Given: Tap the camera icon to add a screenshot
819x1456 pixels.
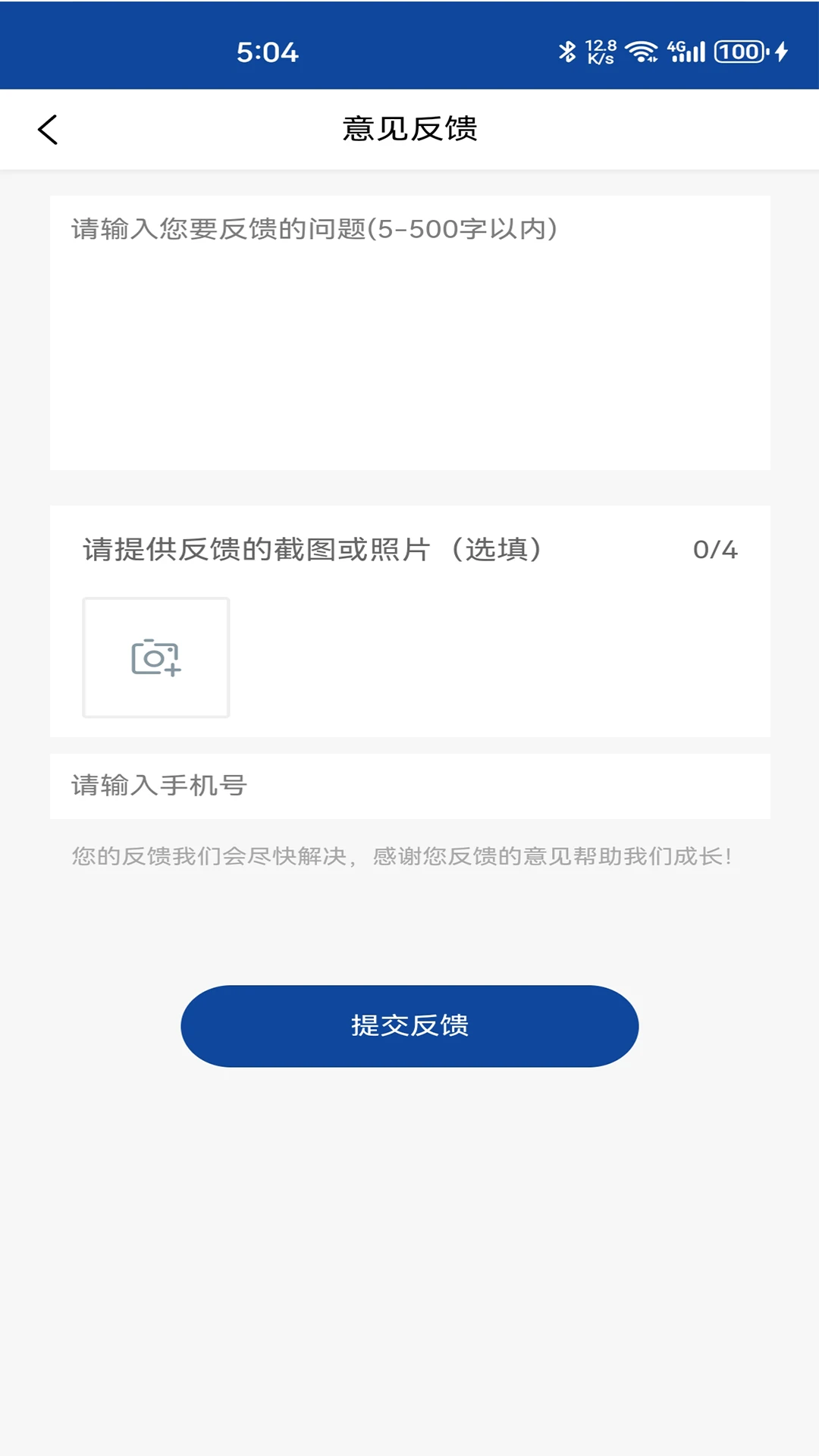Looking at the screenshot, I should (x=155, y=657).
